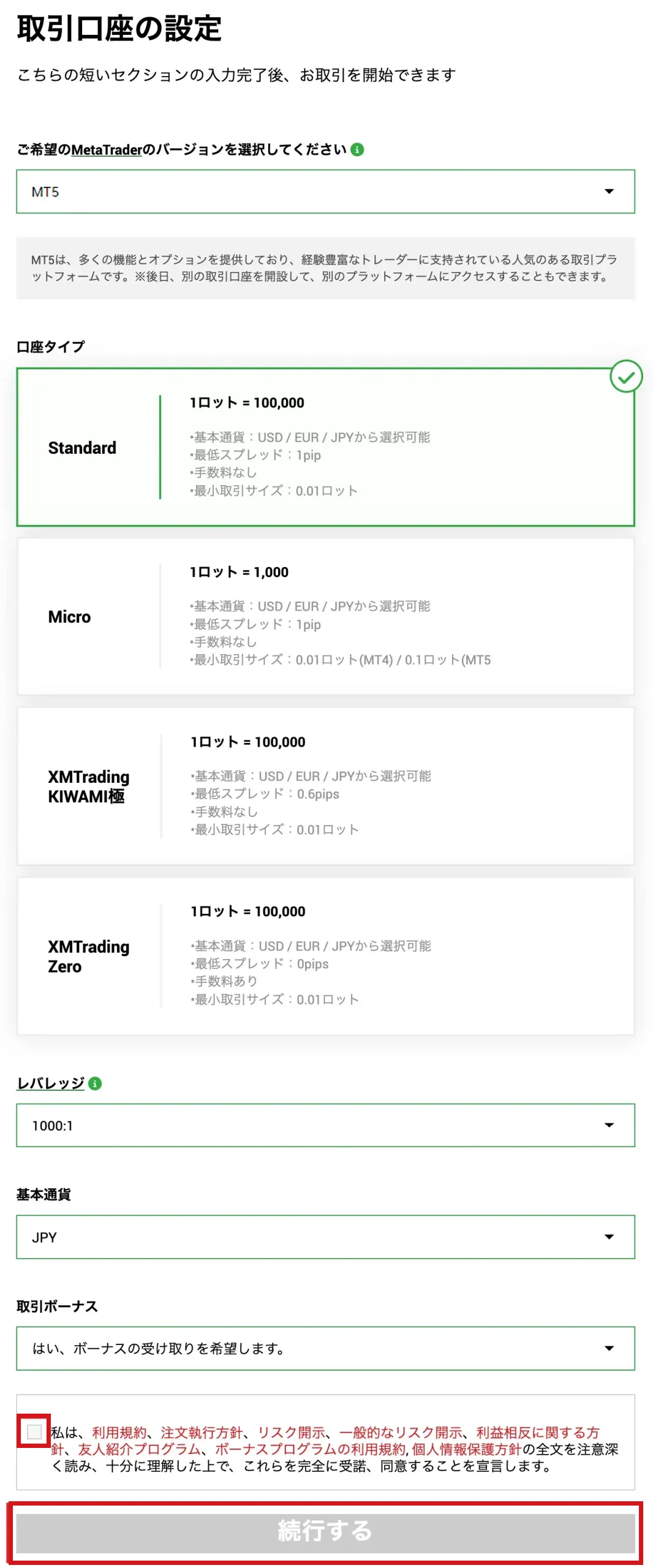Open the 取引ボーナス dropdown
653x1568 pixels.
[325, 1348]
